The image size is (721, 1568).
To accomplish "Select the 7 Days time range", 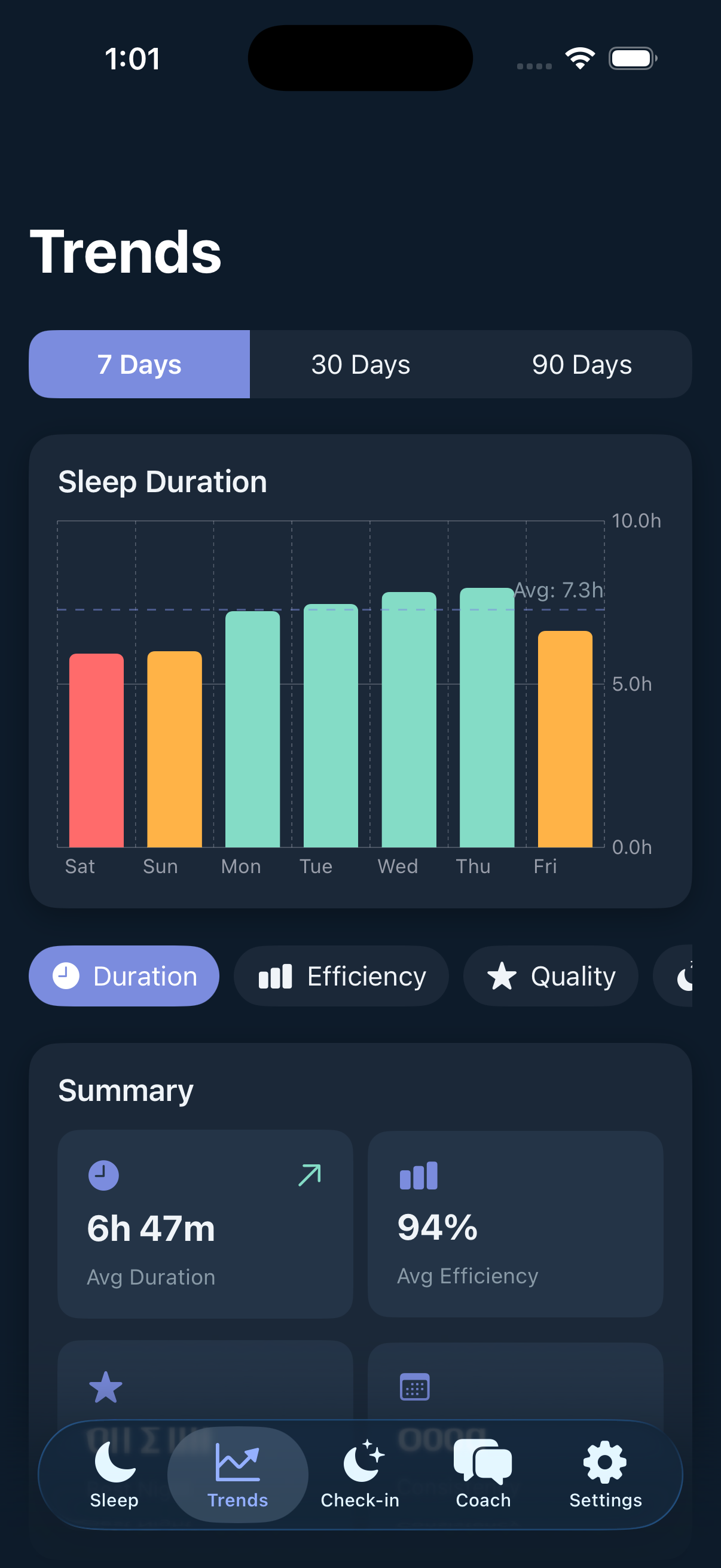I will [x=140, y=365].
